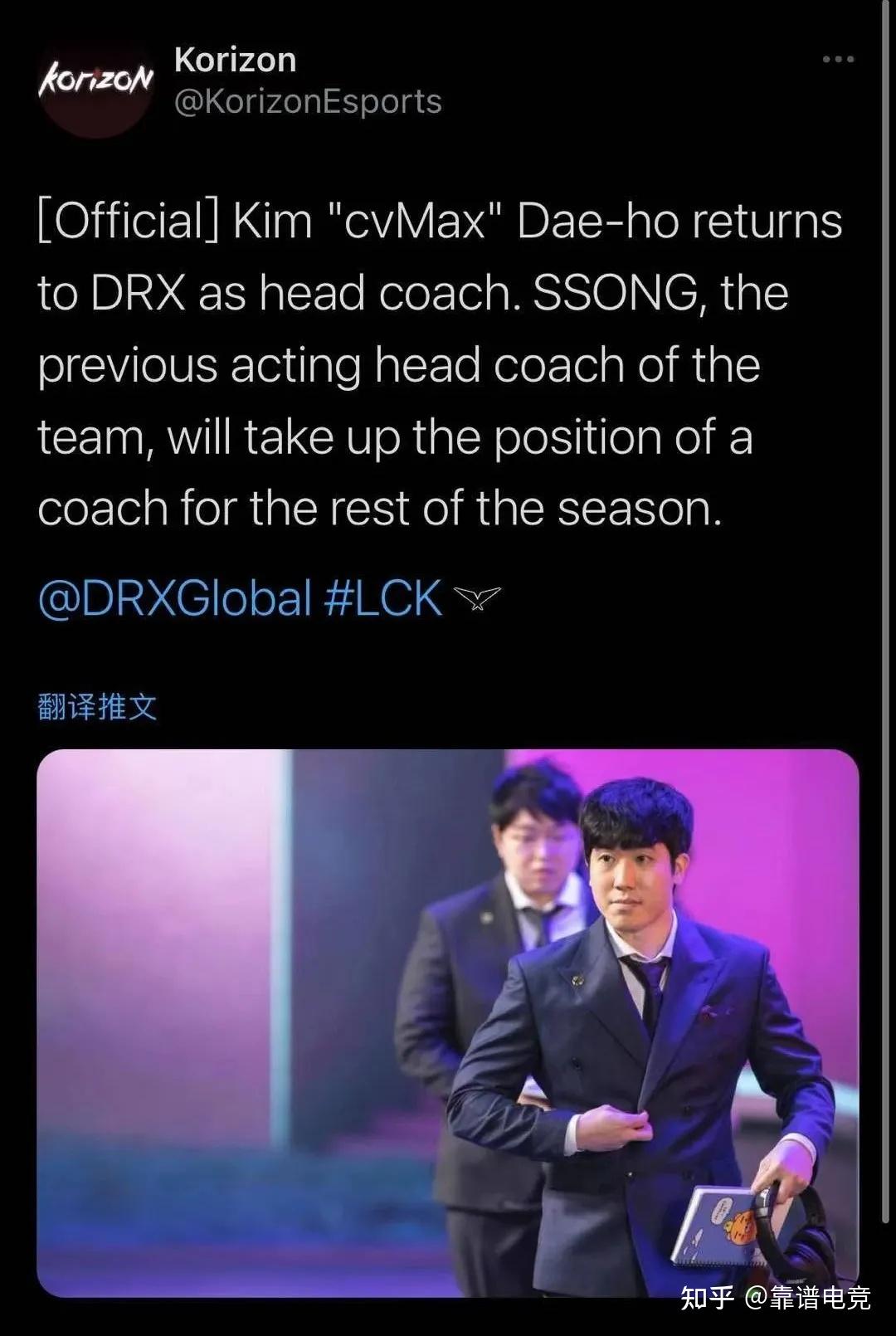The width and height of the screenshot is (896, 1336).
Task: Open the tweet's three-dot overflow menu
Action: (837, 59)
